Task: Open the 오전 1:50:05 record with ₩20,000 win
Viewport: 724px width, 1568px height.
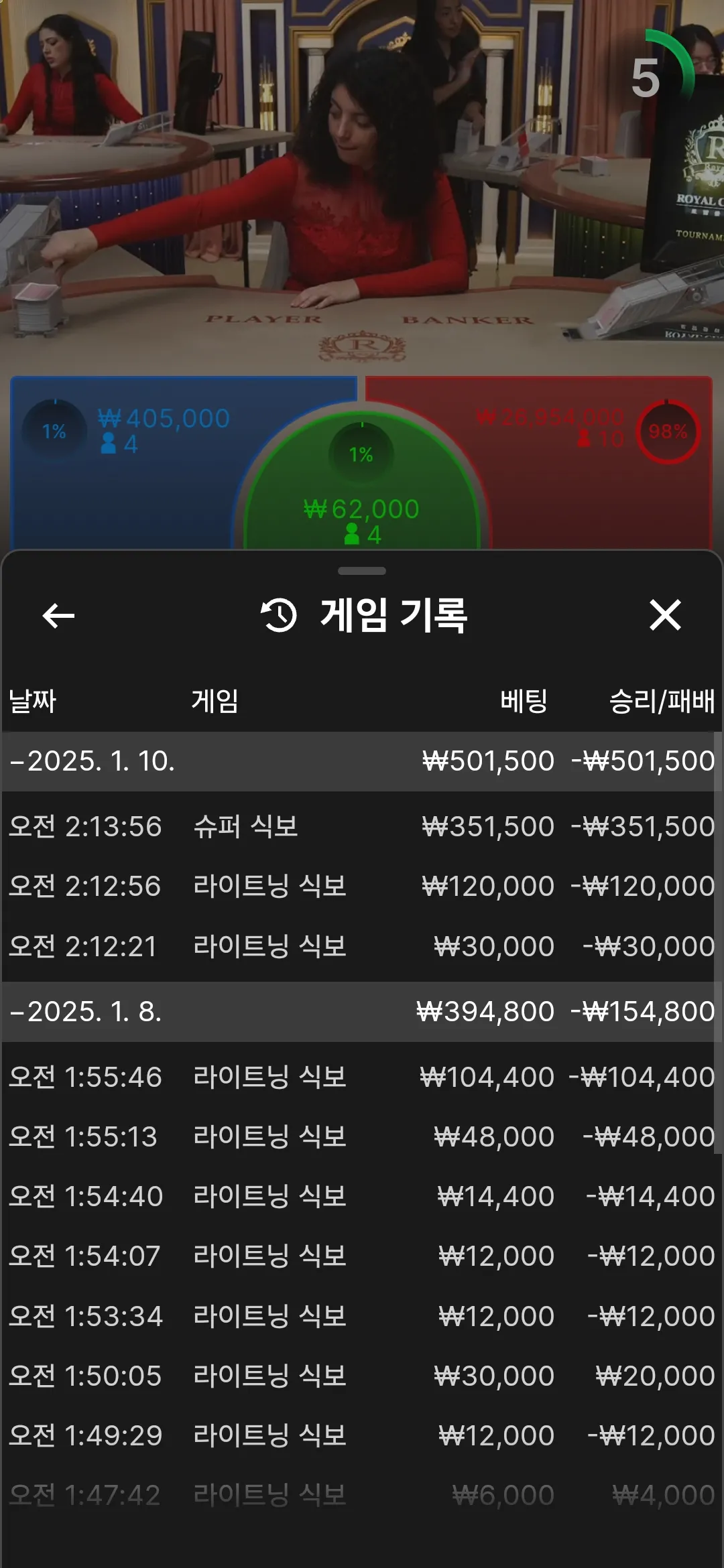Action: [361, 1376]
